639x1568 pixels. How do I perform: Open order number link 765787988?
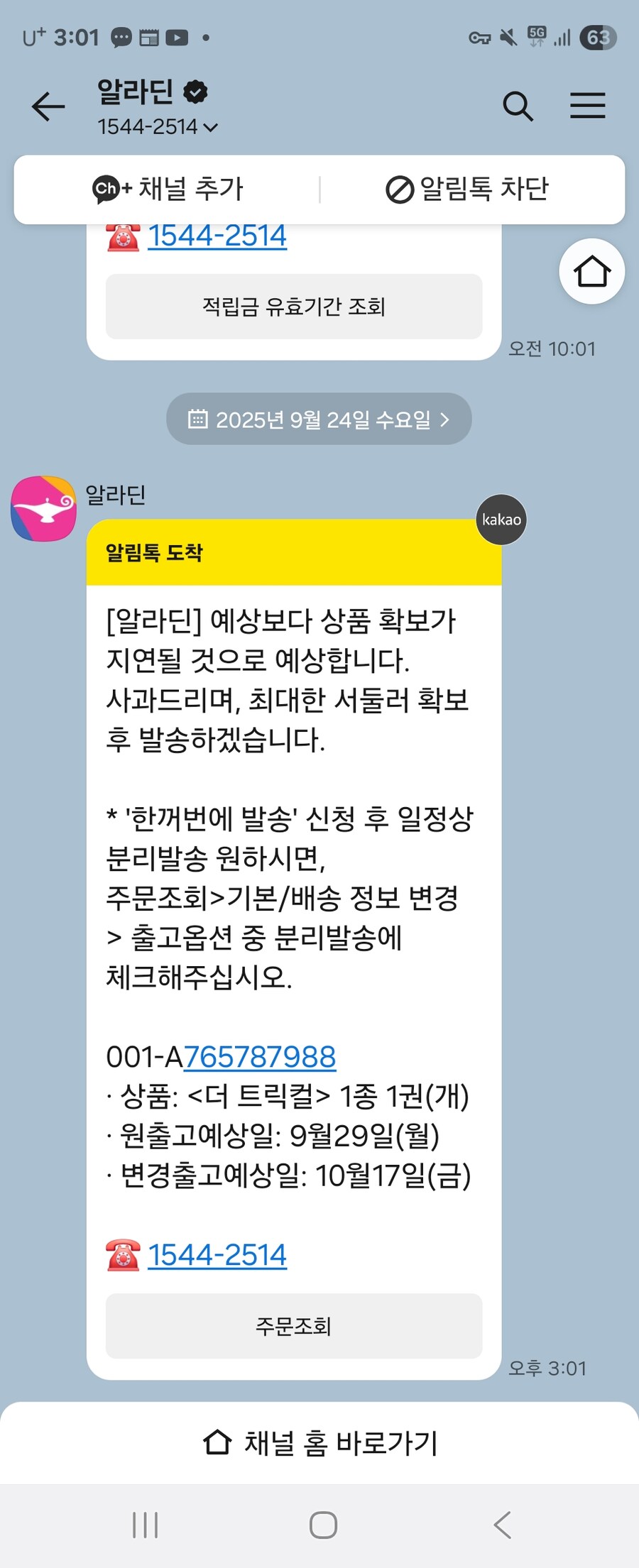coord(260,1057)
